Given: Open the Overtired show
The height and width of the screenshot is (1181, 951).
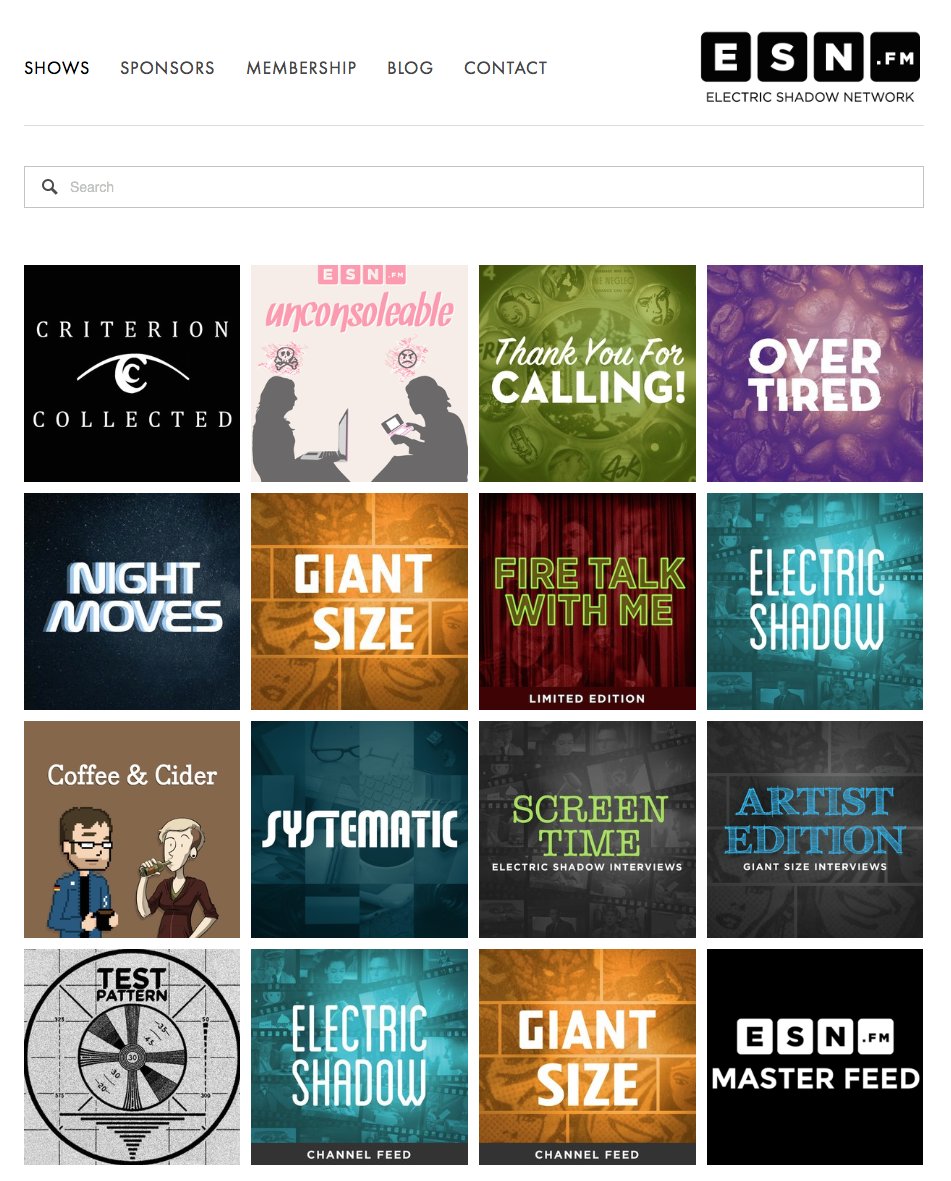Looking at the screenshot, I should point(815,373).
